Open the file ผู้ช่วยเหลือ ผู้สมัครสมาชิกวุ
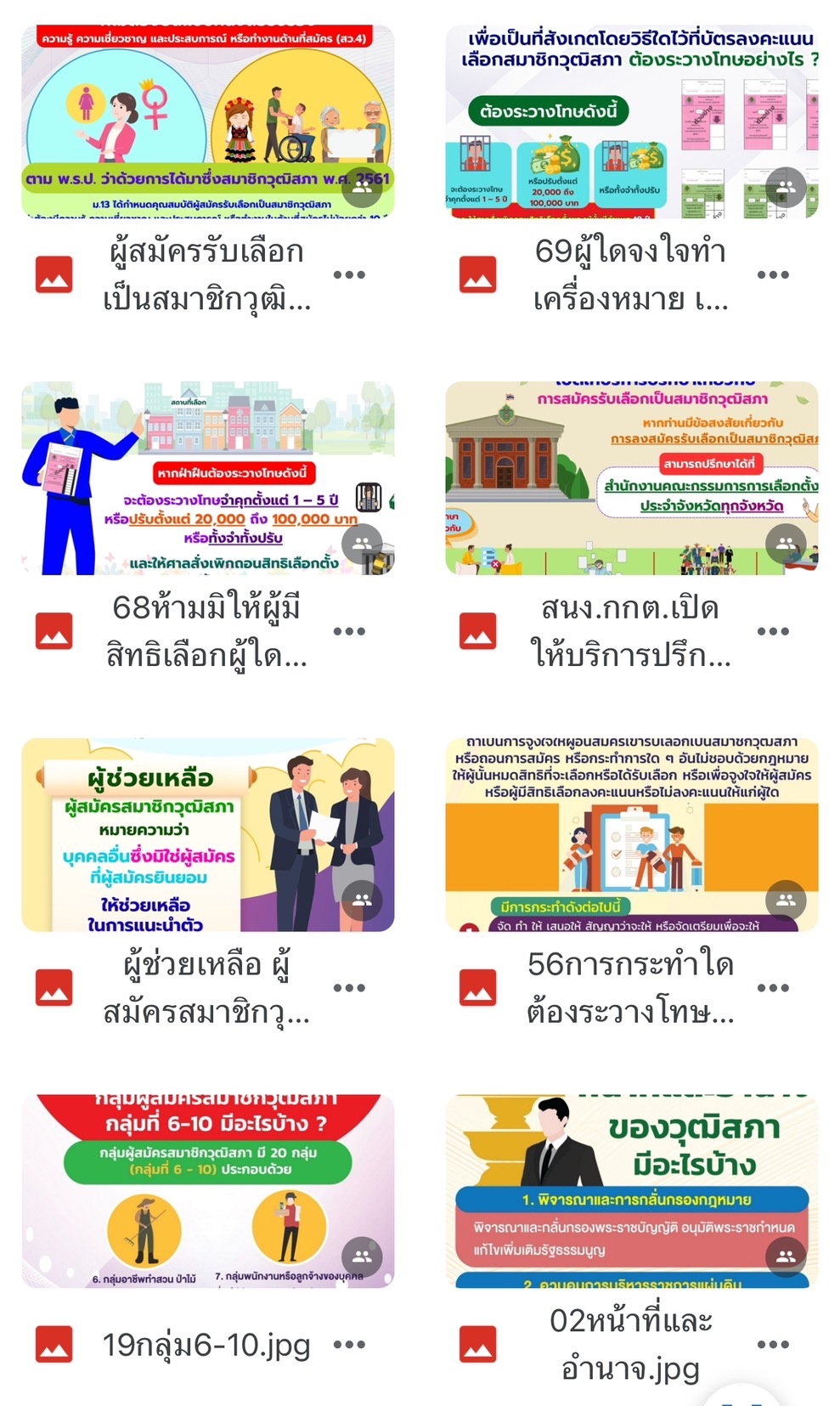Viewport: 840px width, 1406px height. tap(207, 834)
